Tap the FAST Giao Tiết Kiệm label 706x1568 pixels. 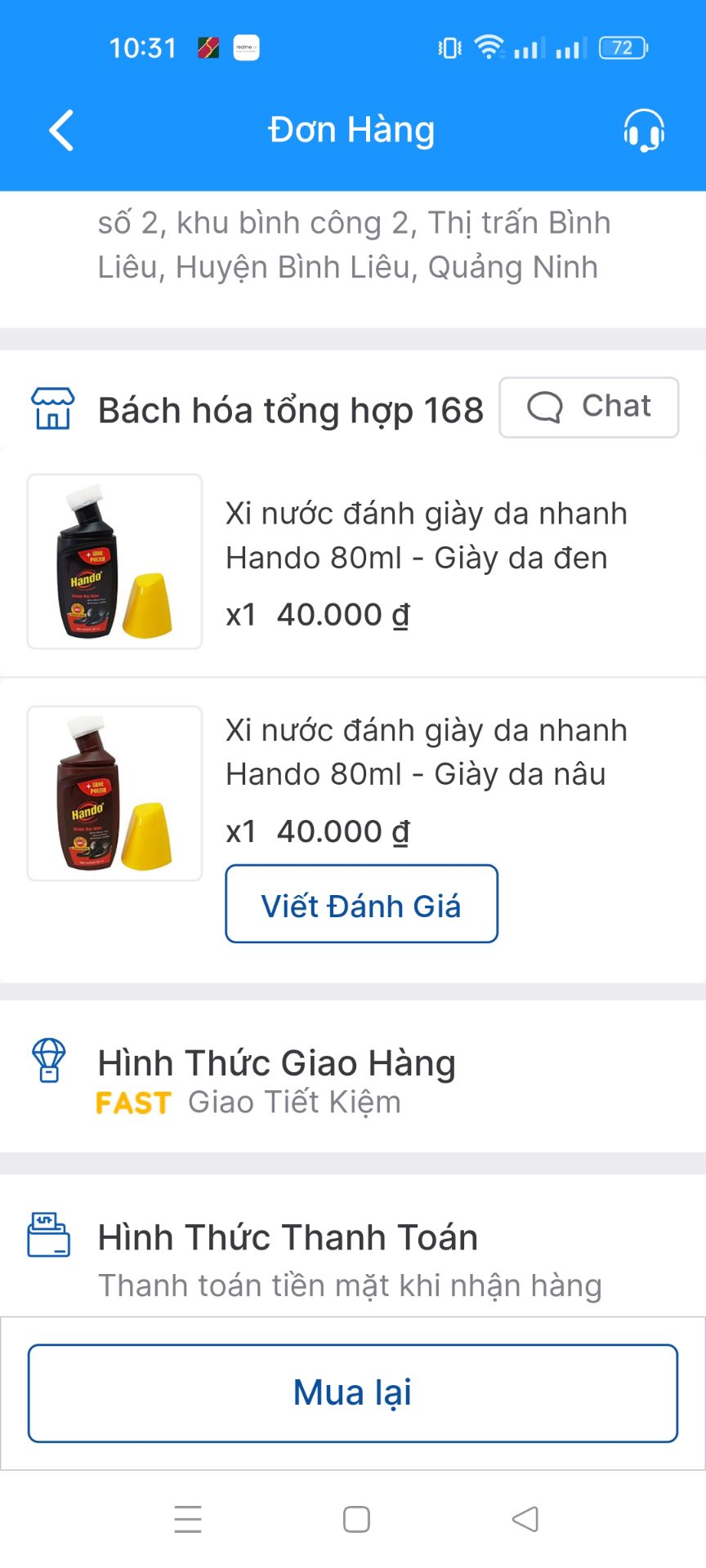click(247, 1102)
